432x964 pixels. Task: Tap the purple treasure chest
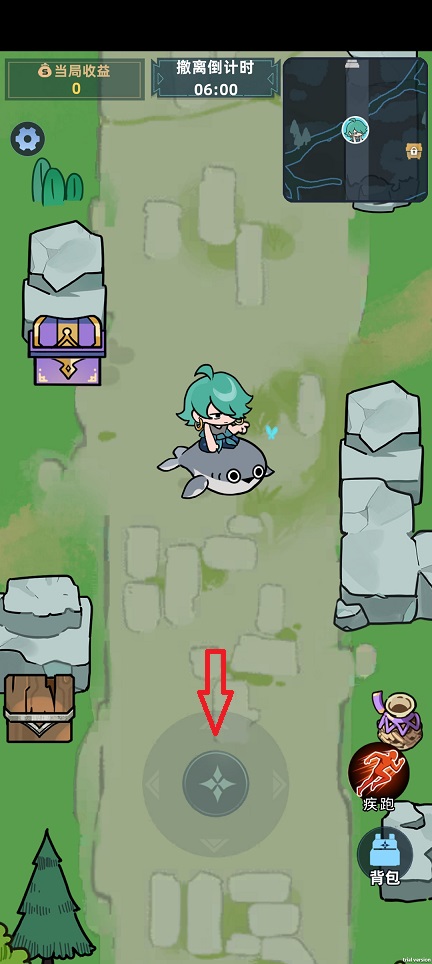[x=66, y=350]
